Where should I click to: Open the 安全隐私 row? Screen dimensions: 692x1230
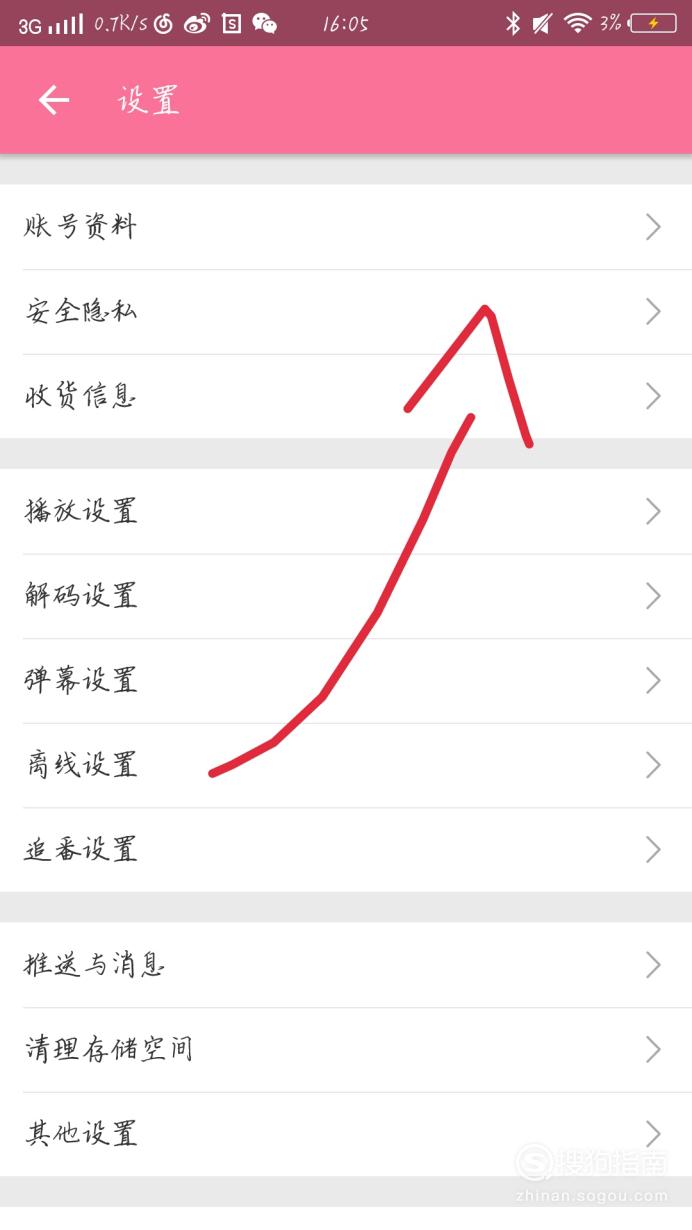point(346,312)
